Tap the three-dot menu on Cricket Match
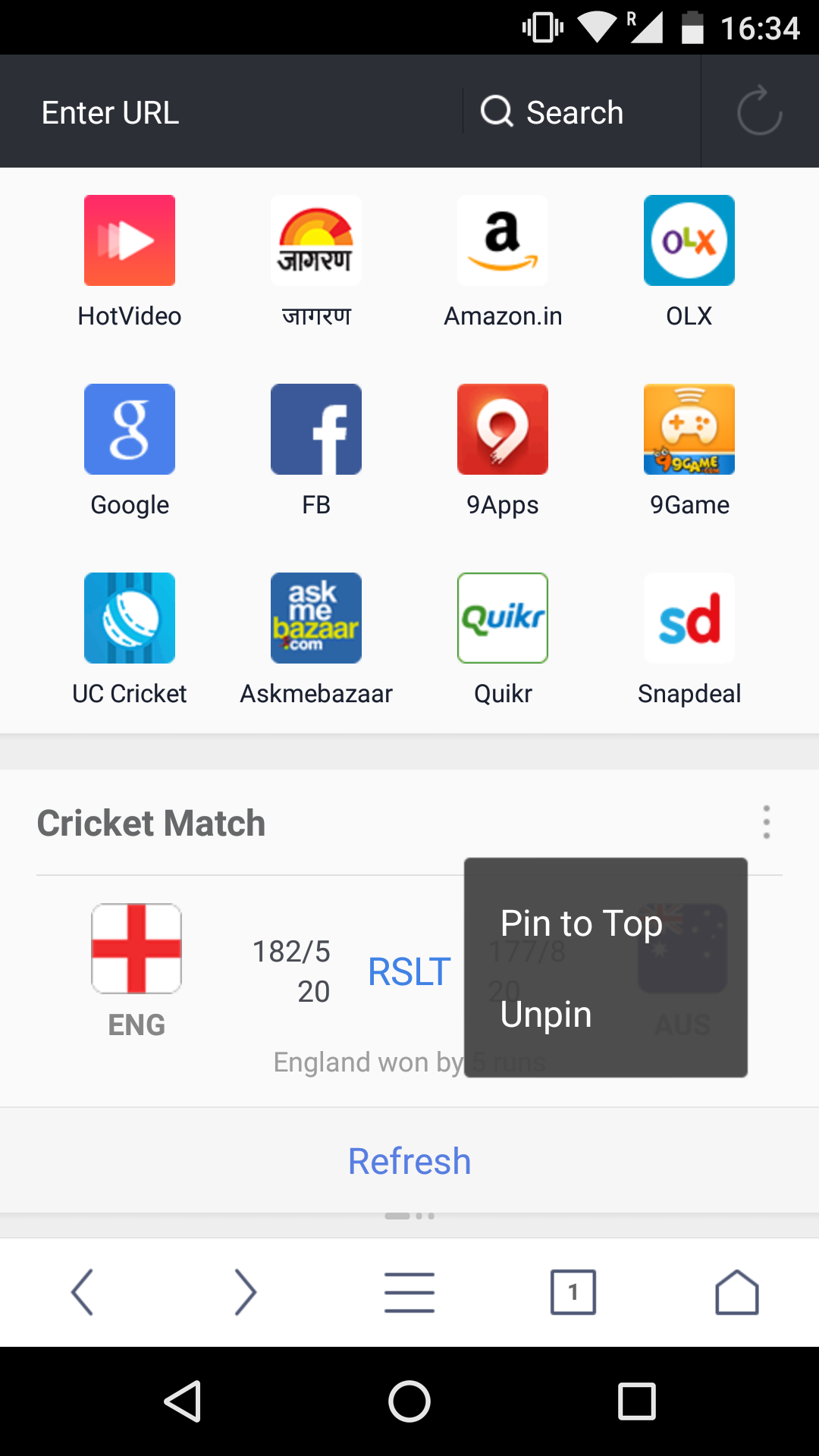The height and width of the screenshot is (1456, 819). (767, 823)
